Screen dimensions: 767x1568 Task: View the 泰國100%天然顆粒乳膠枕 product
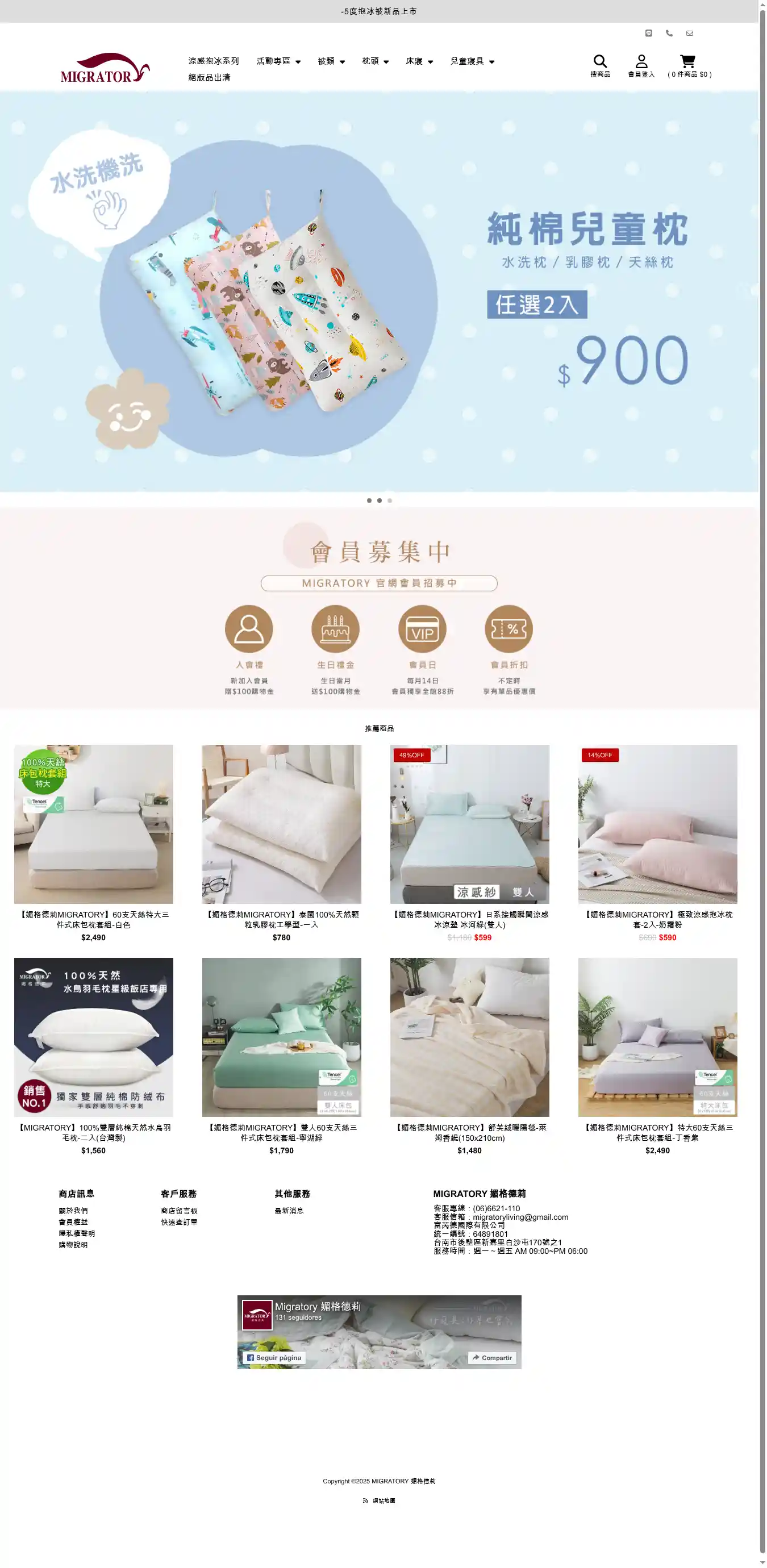click(x=281, y=824)
